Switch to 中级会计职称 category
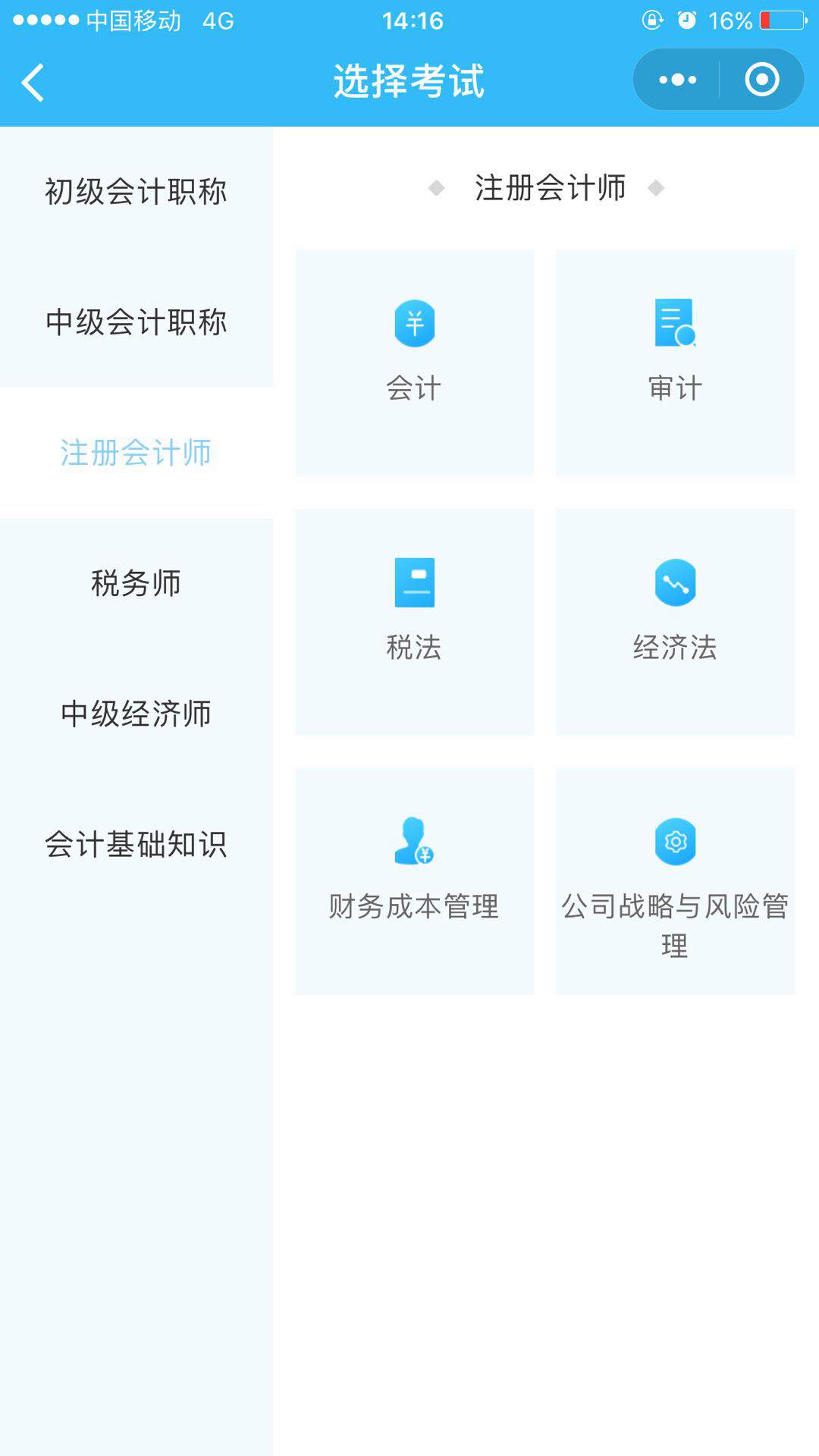Viewport: 819px width, 1456px height. pos(136,322)
